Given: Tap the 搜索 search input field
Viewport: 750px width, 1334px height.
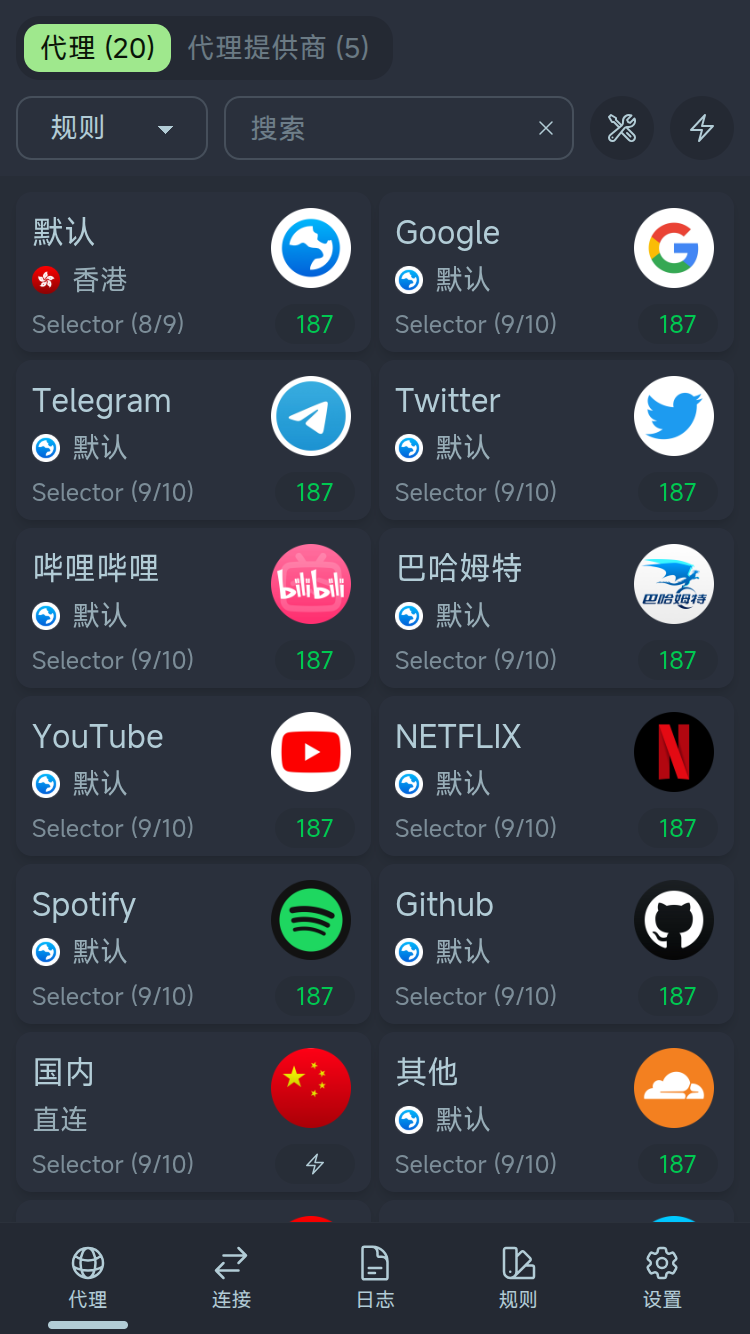Looking at the screenshot, I should tap(380, 128).
